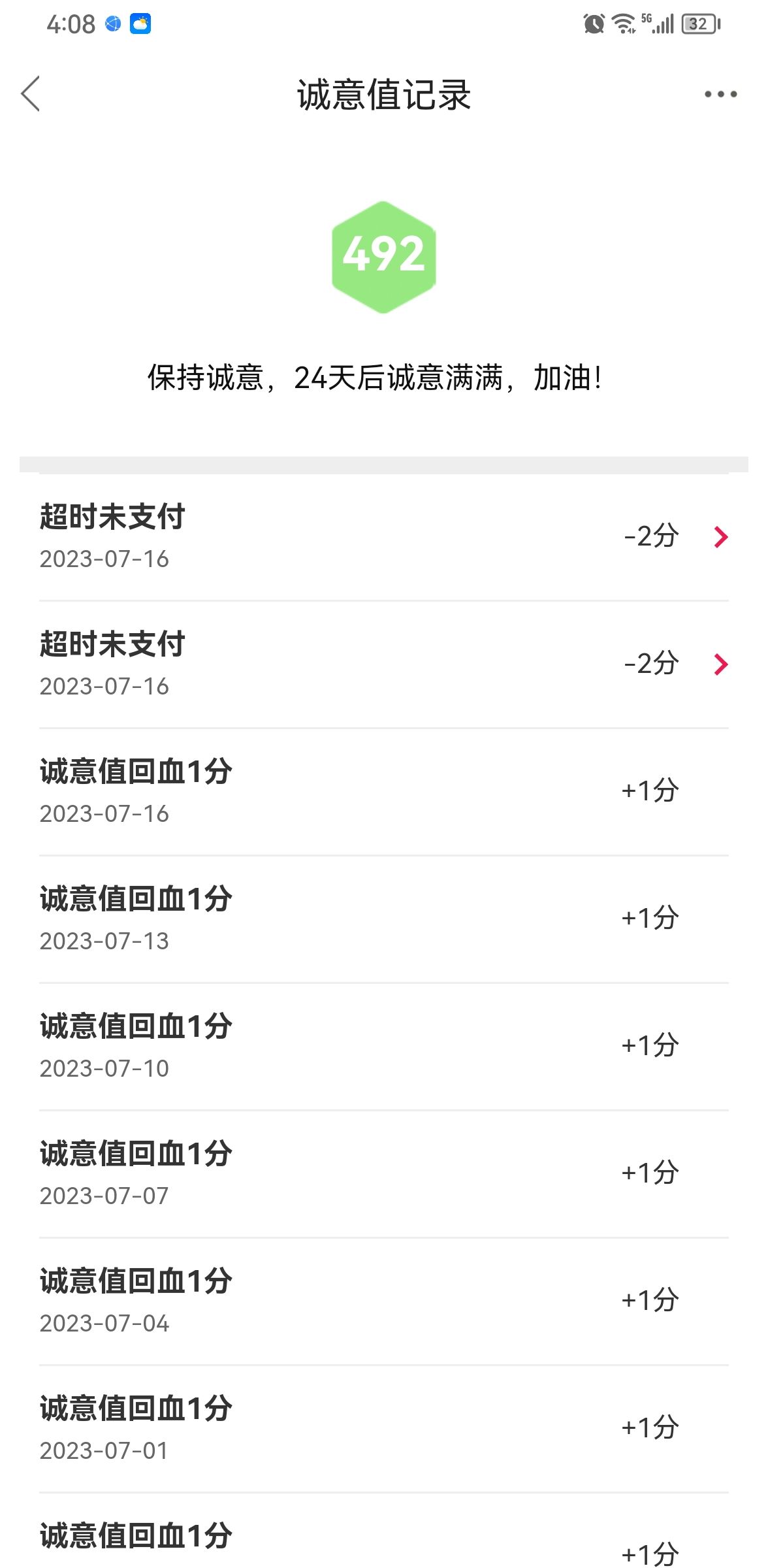The width and height of the screenshot is (768, 1568).
Task: Open the first 超时未支付 -2分 record
Action: click(x=384, y=537)
